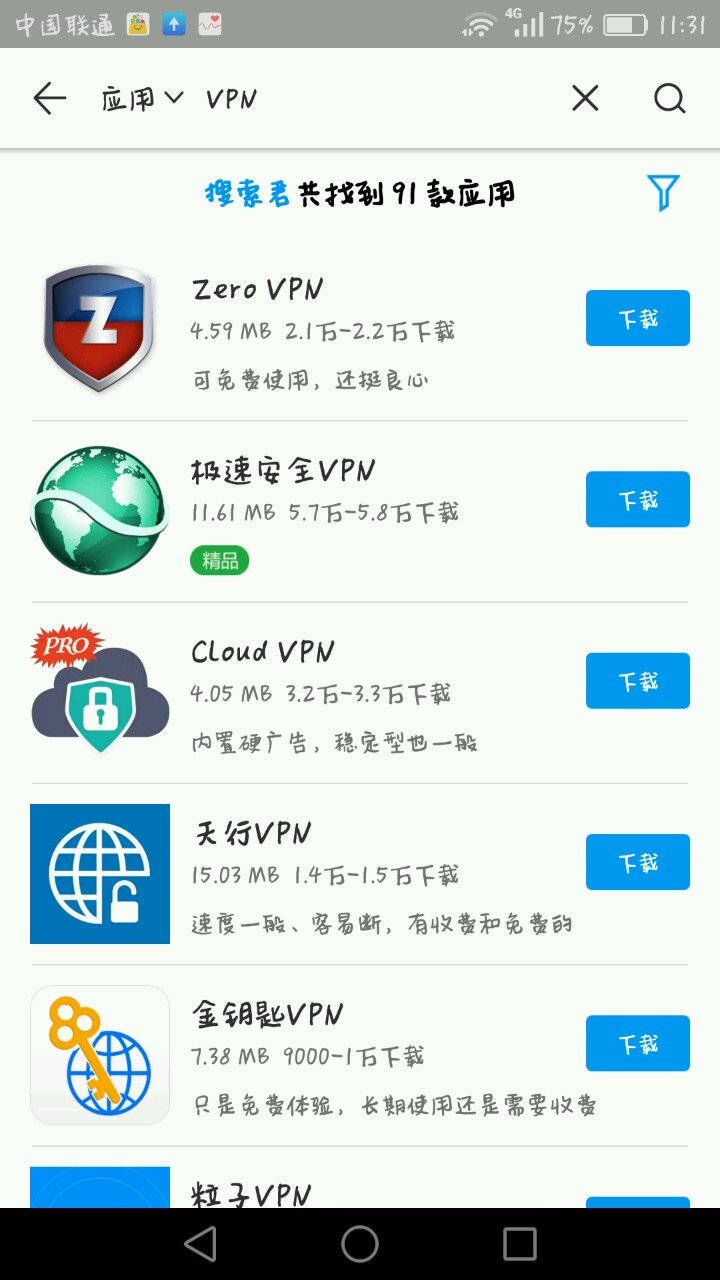The width and height of the screenshot is (720, 1280).
Task: Tap the magnifier search icon
Action: point(669,98)
